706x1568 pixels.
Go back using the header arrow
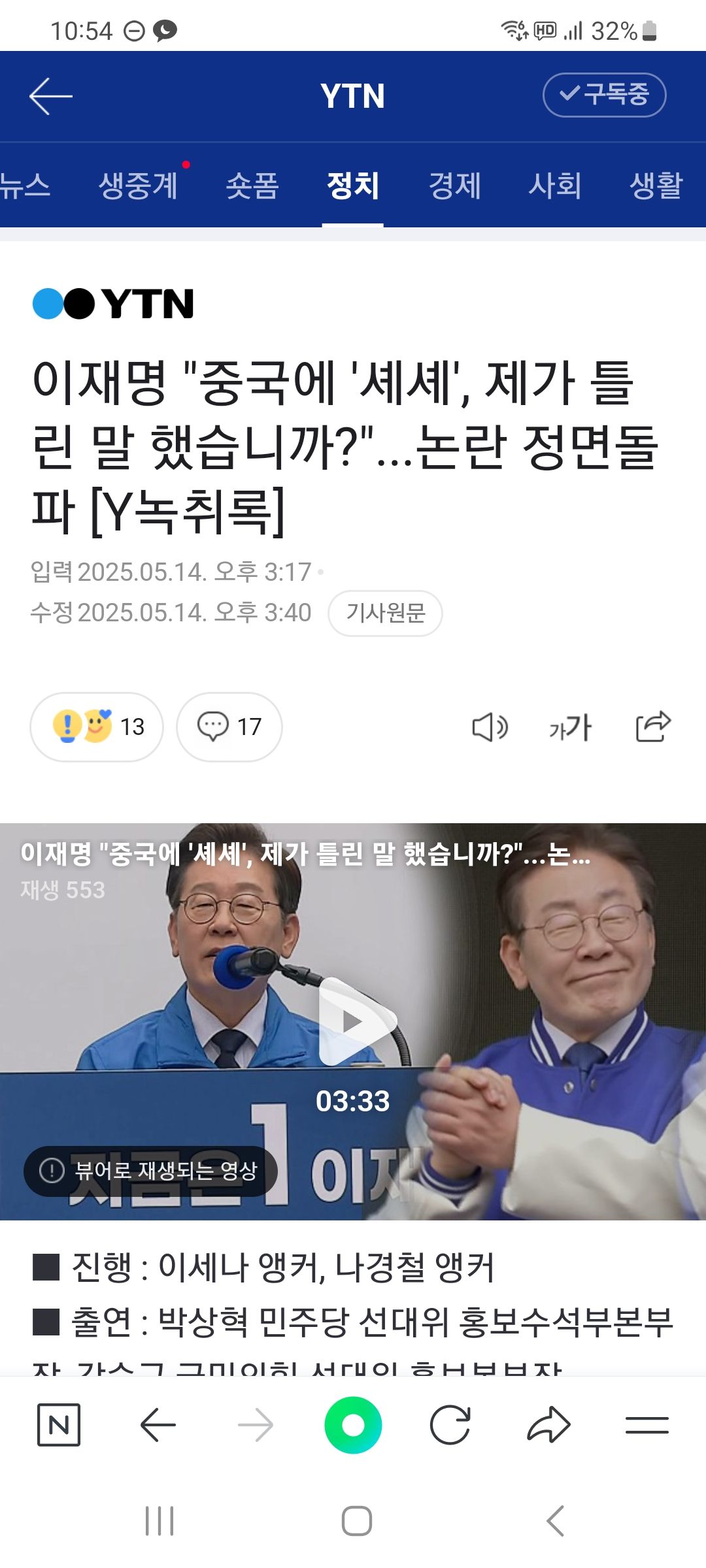point(51,96)
